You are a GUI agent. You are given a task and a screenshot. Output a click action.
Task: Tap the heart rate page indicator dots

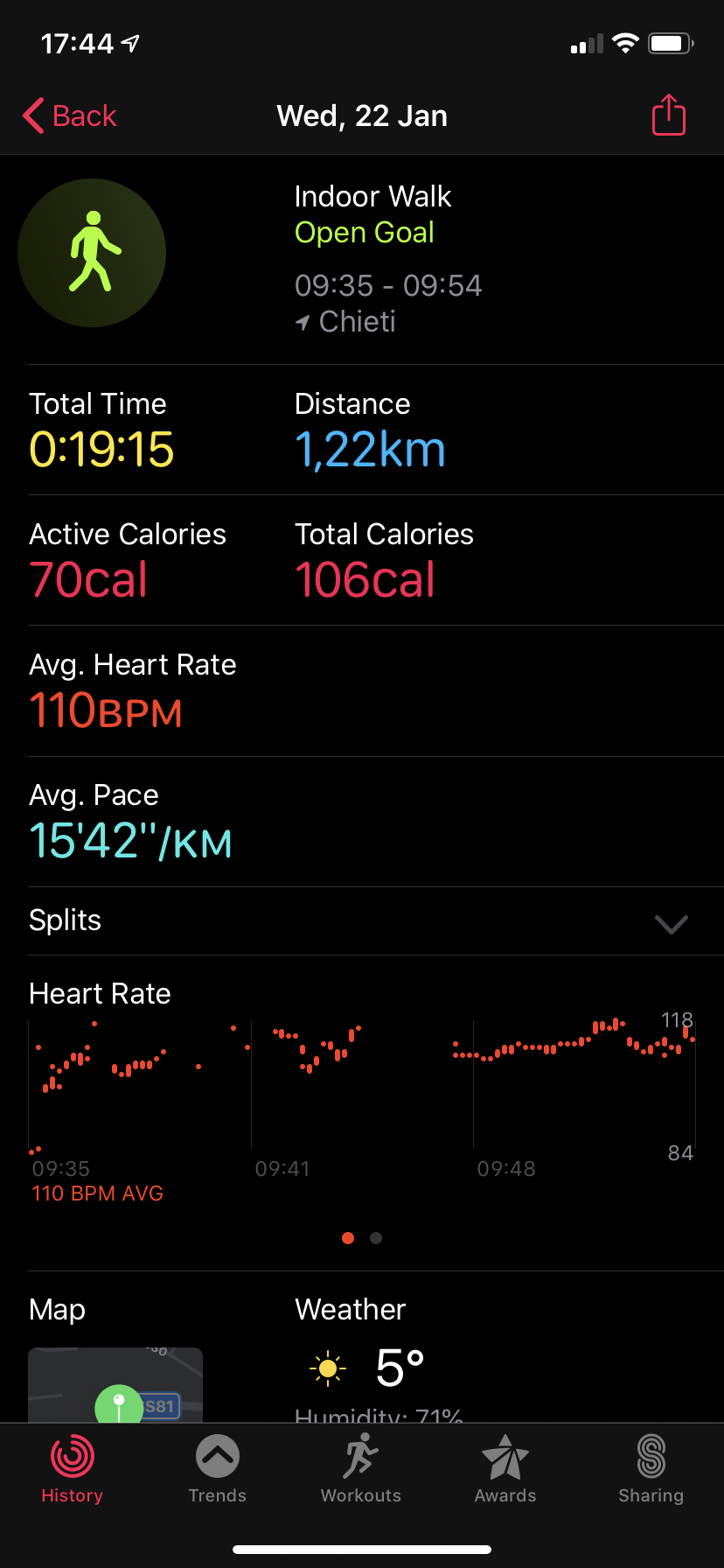tap(362, 1238)
